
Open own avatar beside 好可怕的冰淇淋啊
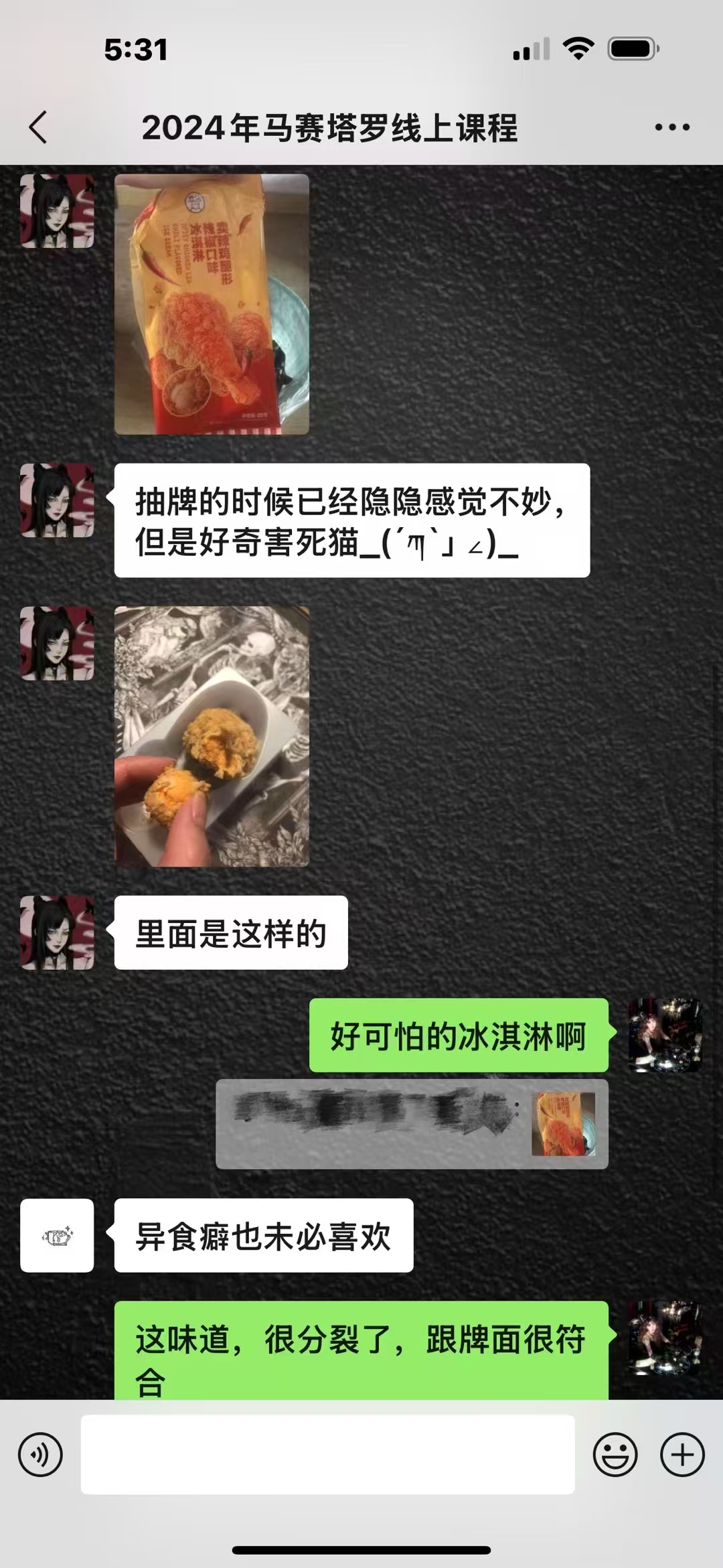click(665, 1035)
